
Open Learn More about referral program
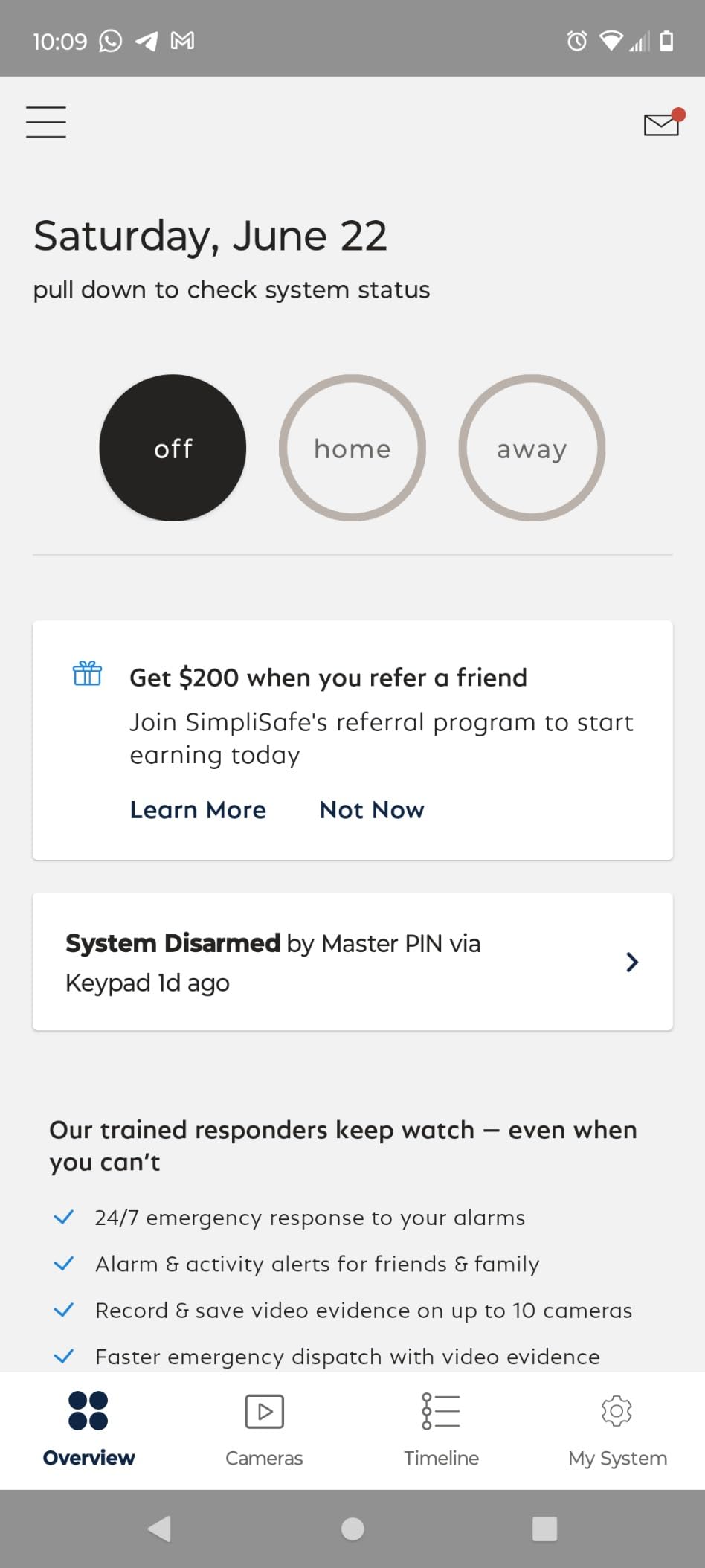coord(197,809)
